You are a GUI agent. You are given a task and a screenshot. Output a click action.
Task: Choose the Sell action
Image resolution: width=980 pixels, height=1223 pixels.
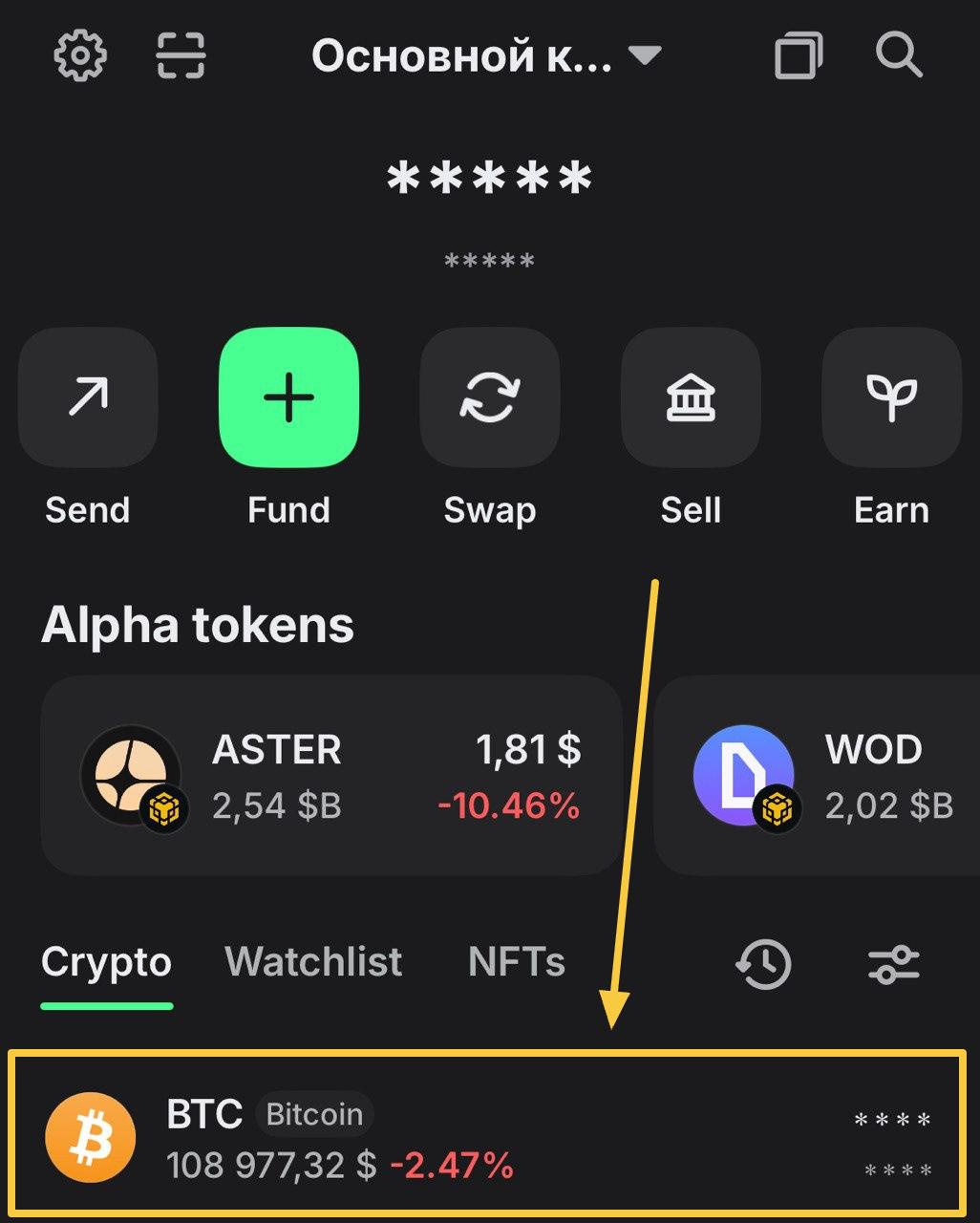691,397
